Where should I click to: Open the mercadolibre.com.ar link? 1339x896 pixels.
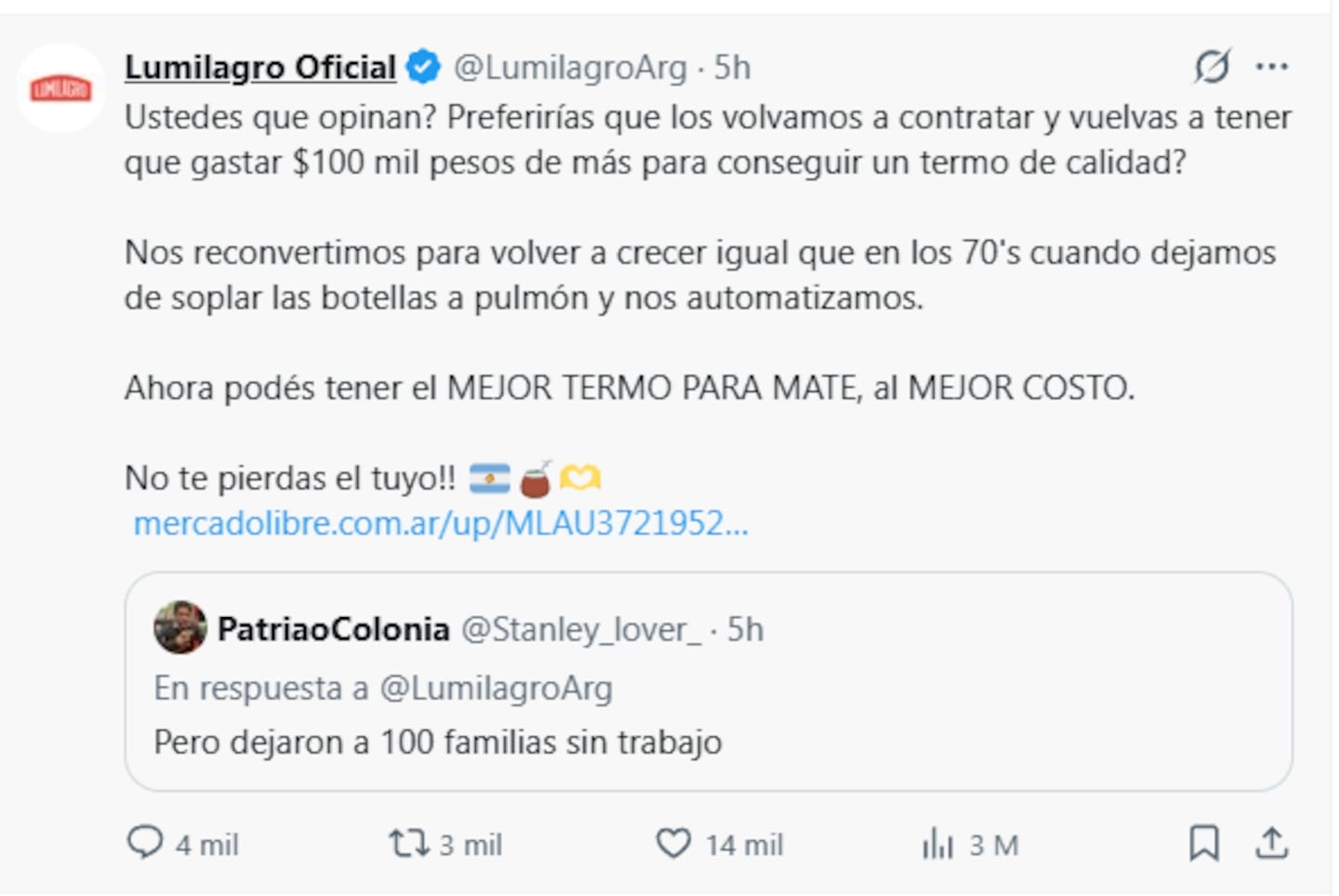point(440,523)
